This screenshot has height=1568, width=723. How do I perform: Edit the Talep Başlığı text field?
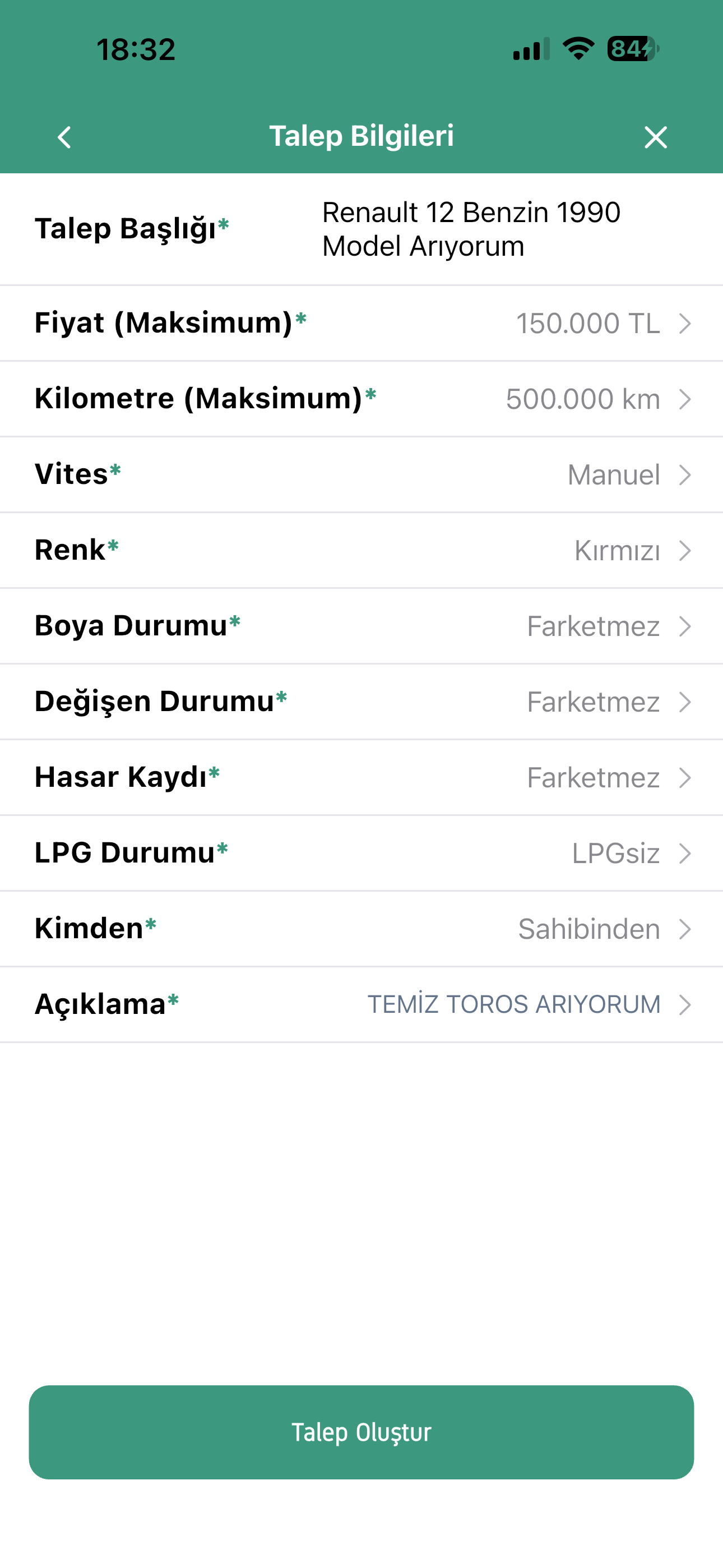(471, 229)
